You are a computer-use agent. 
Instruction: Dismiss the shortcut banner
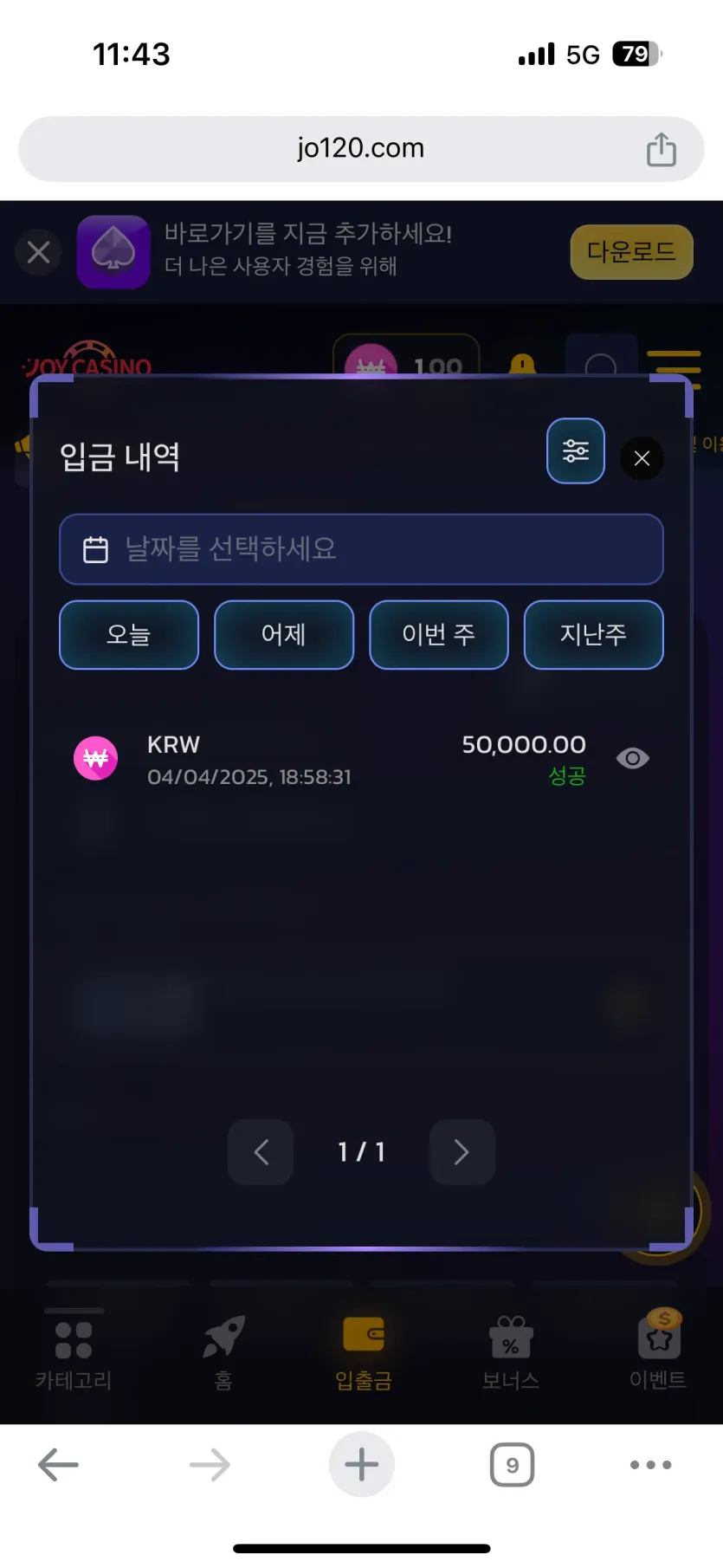pos(39,252)
